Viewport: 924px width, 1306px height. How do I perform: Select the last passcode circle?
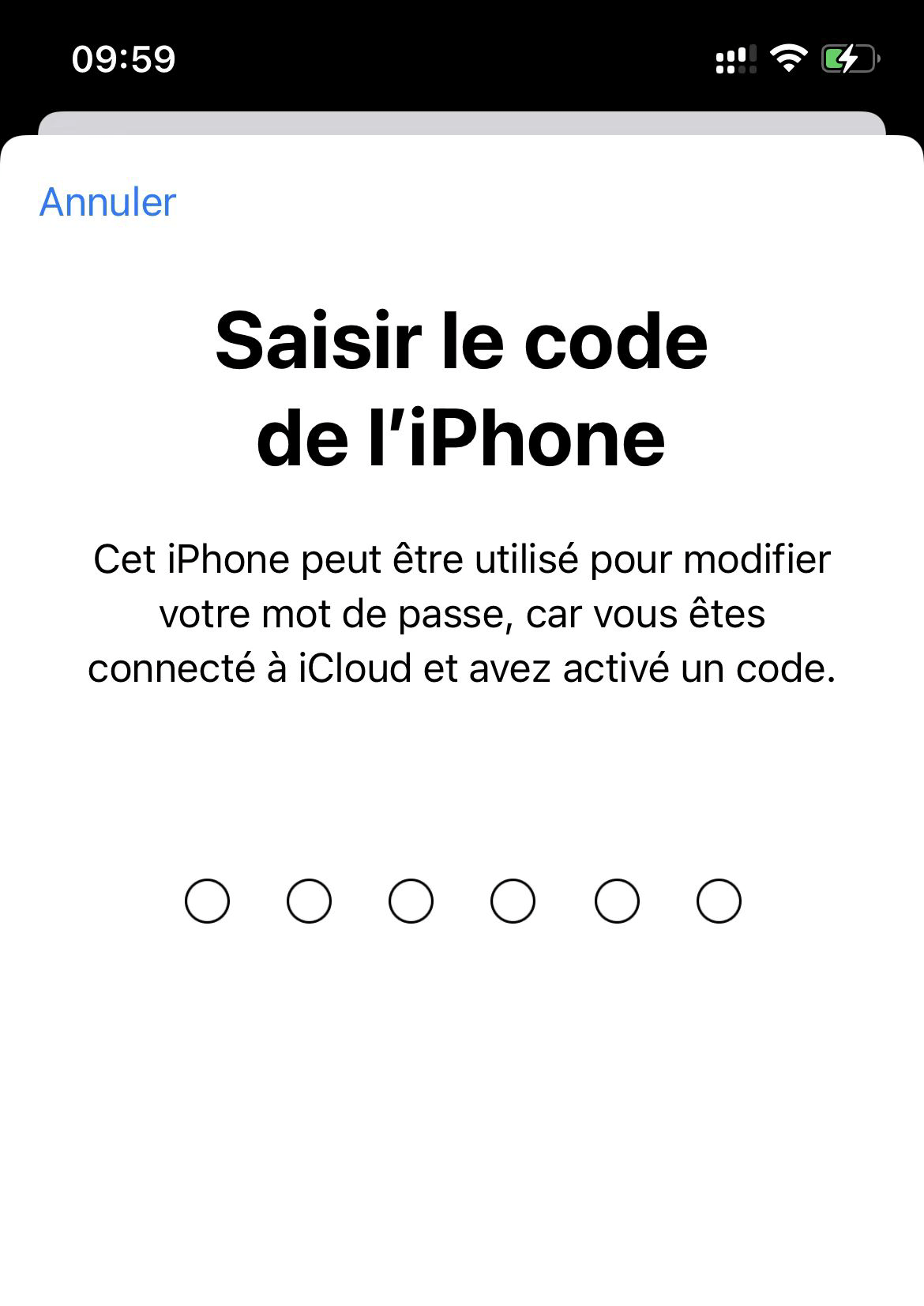click(716, 900)
